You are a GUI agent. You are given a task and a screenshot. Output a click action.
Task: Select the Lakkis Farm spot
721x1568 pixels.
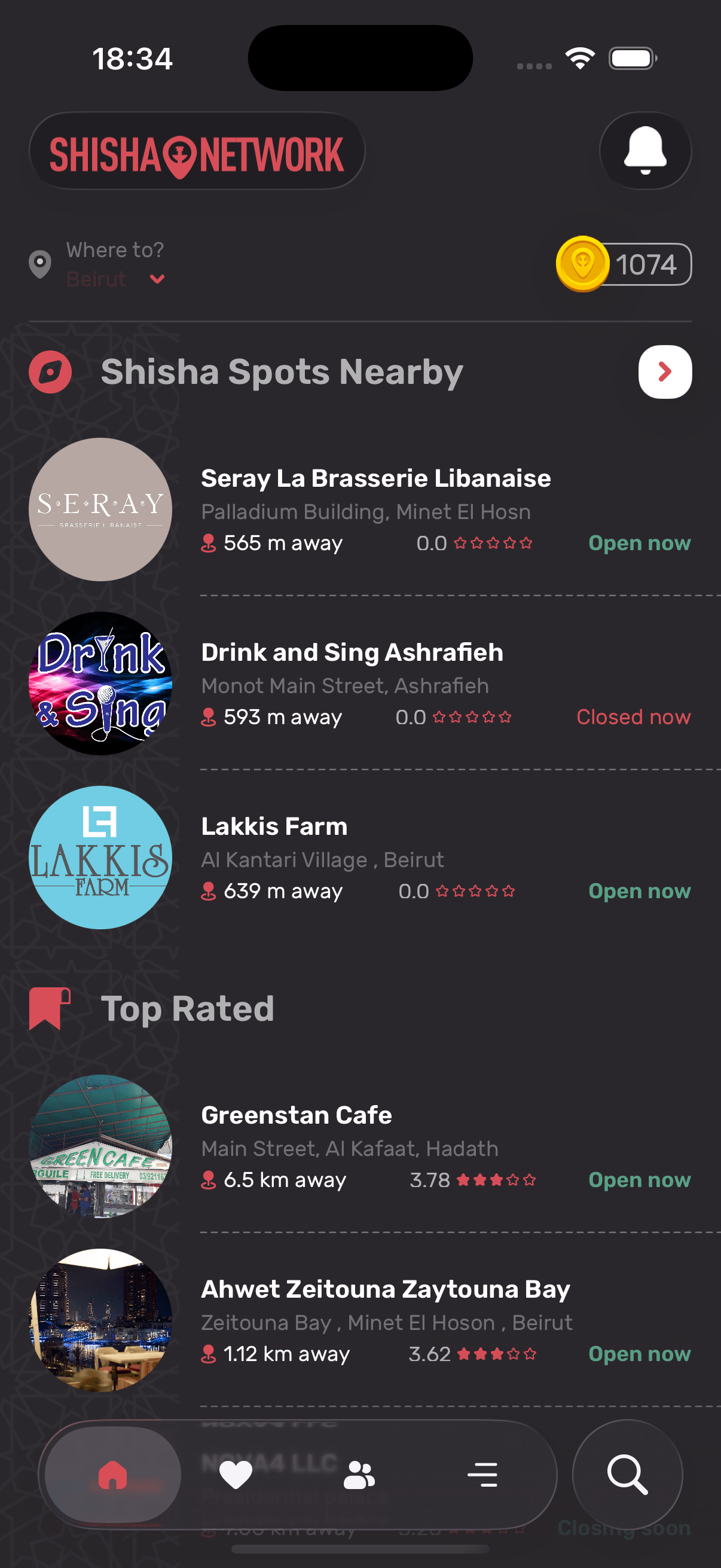[x=274, y=826]
